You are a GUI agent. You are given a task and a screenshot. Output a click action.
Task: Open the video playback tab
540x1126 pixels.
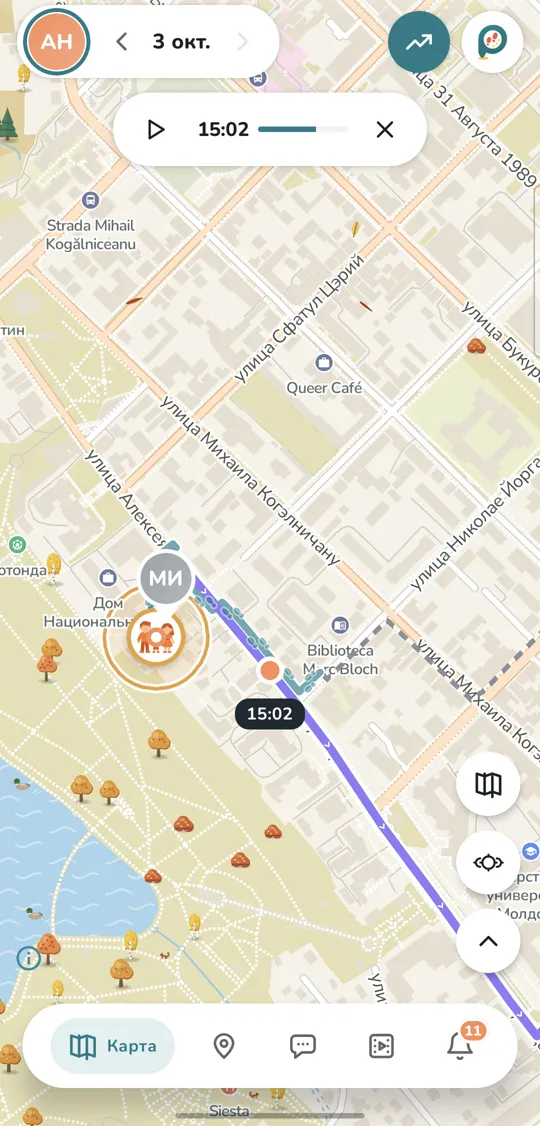coord(381,1046)
